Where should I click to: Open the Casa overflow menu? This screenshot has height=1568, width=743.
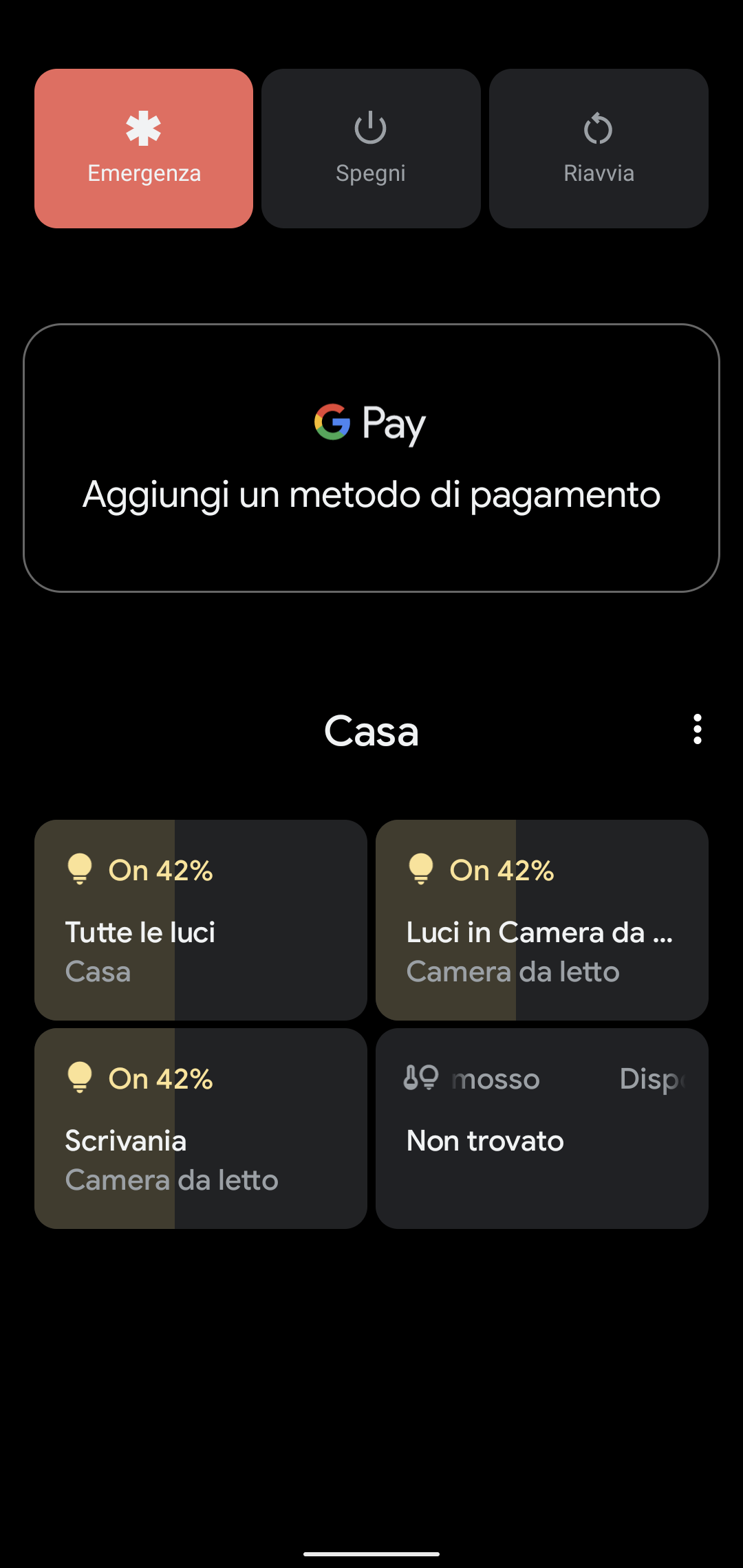(698, 729)
